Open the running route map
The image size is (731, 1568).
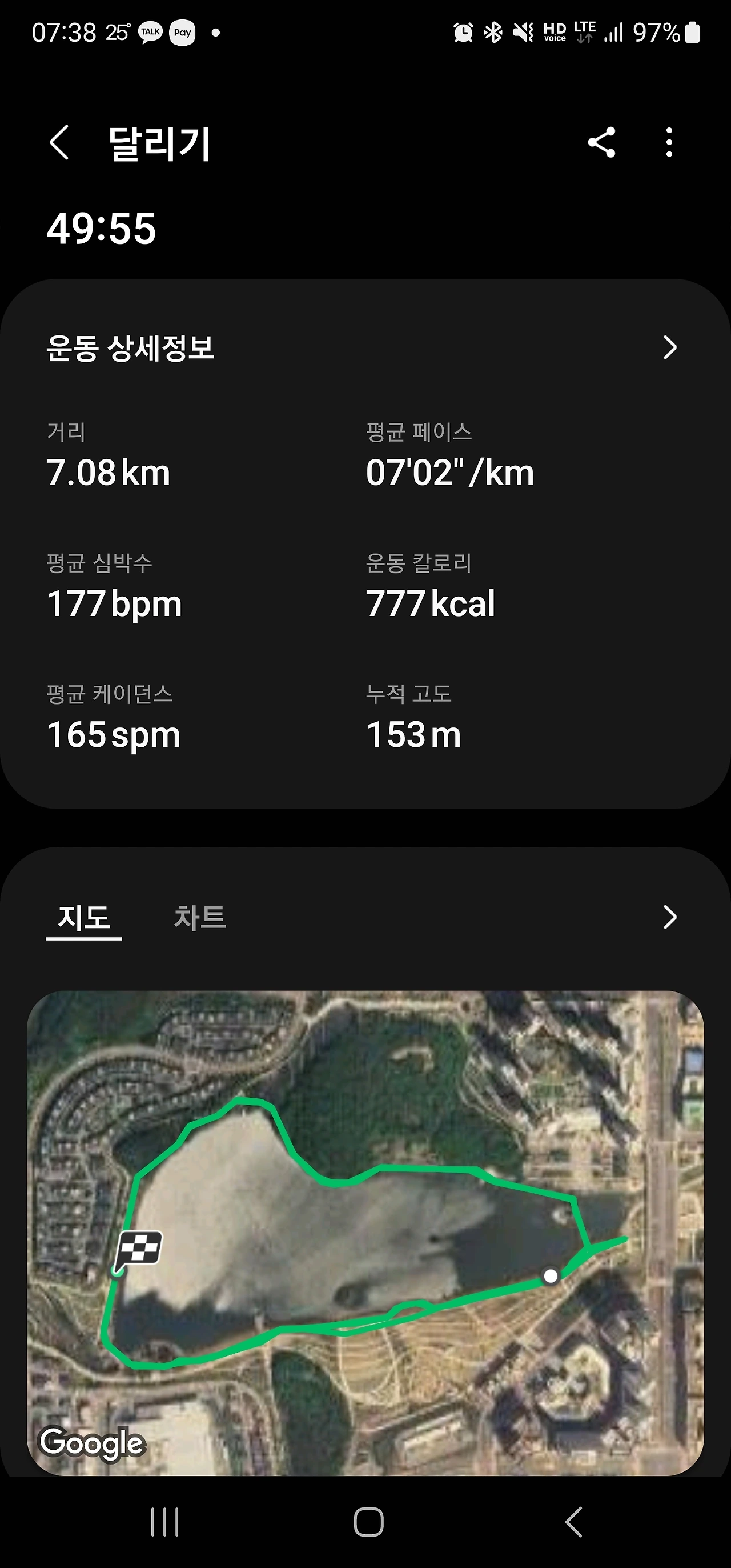tap(365, 1232)
